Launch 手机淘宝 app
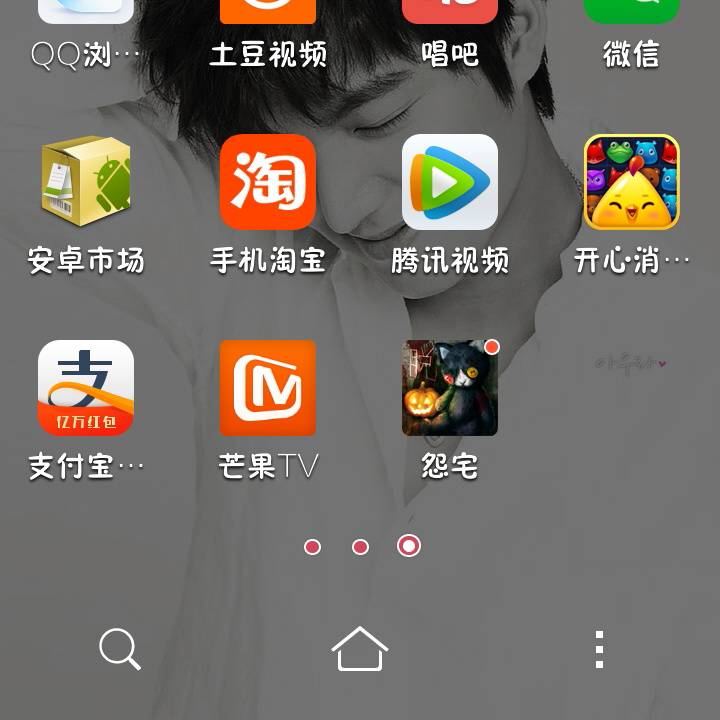Screen dimensions: 720x720 (268, 183)
